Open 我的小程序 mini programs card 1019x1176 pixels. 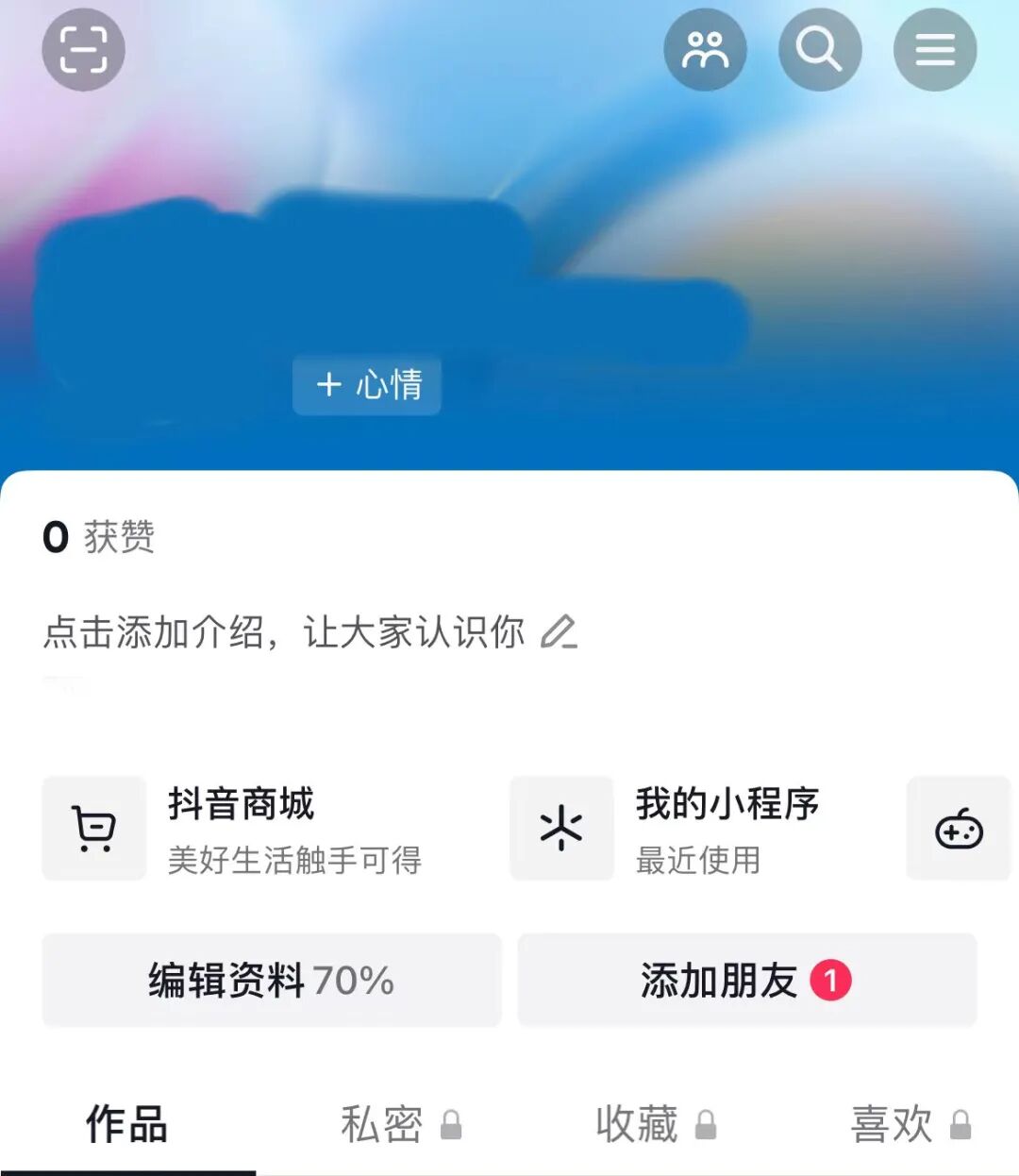pyautogui.click(x=665, y=829)
